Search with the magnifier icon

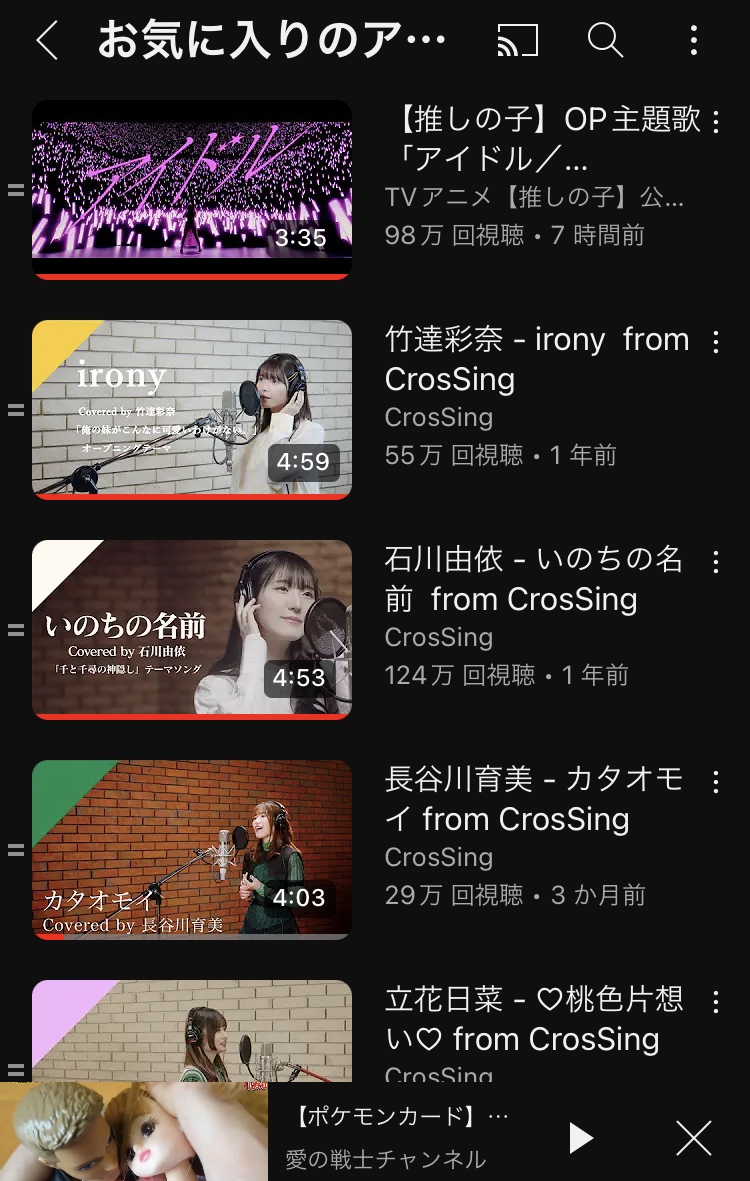(604, 41)
